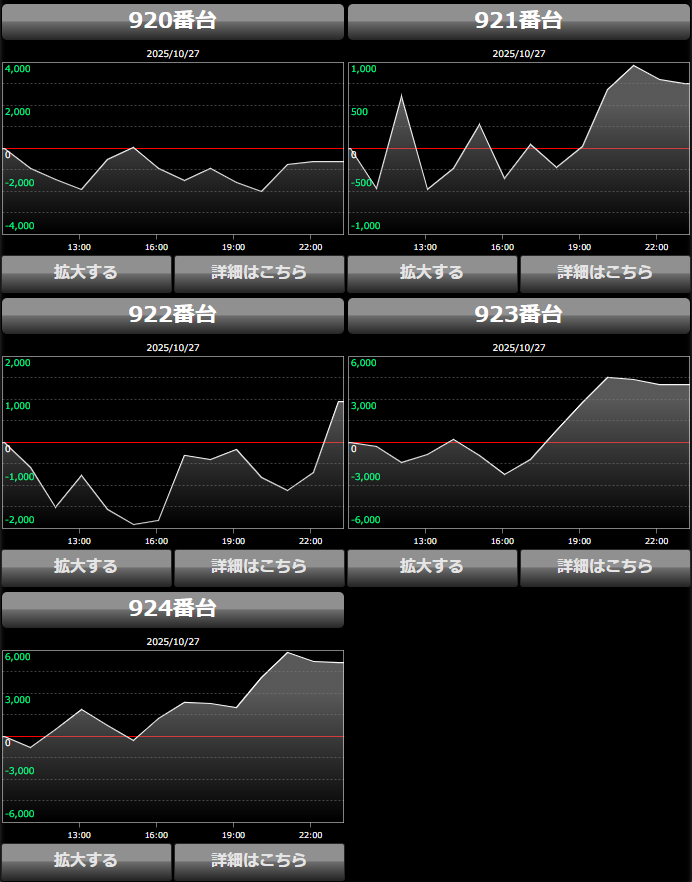
Task: View 詳細はこちら for machine 921番台
Action: 605,273
